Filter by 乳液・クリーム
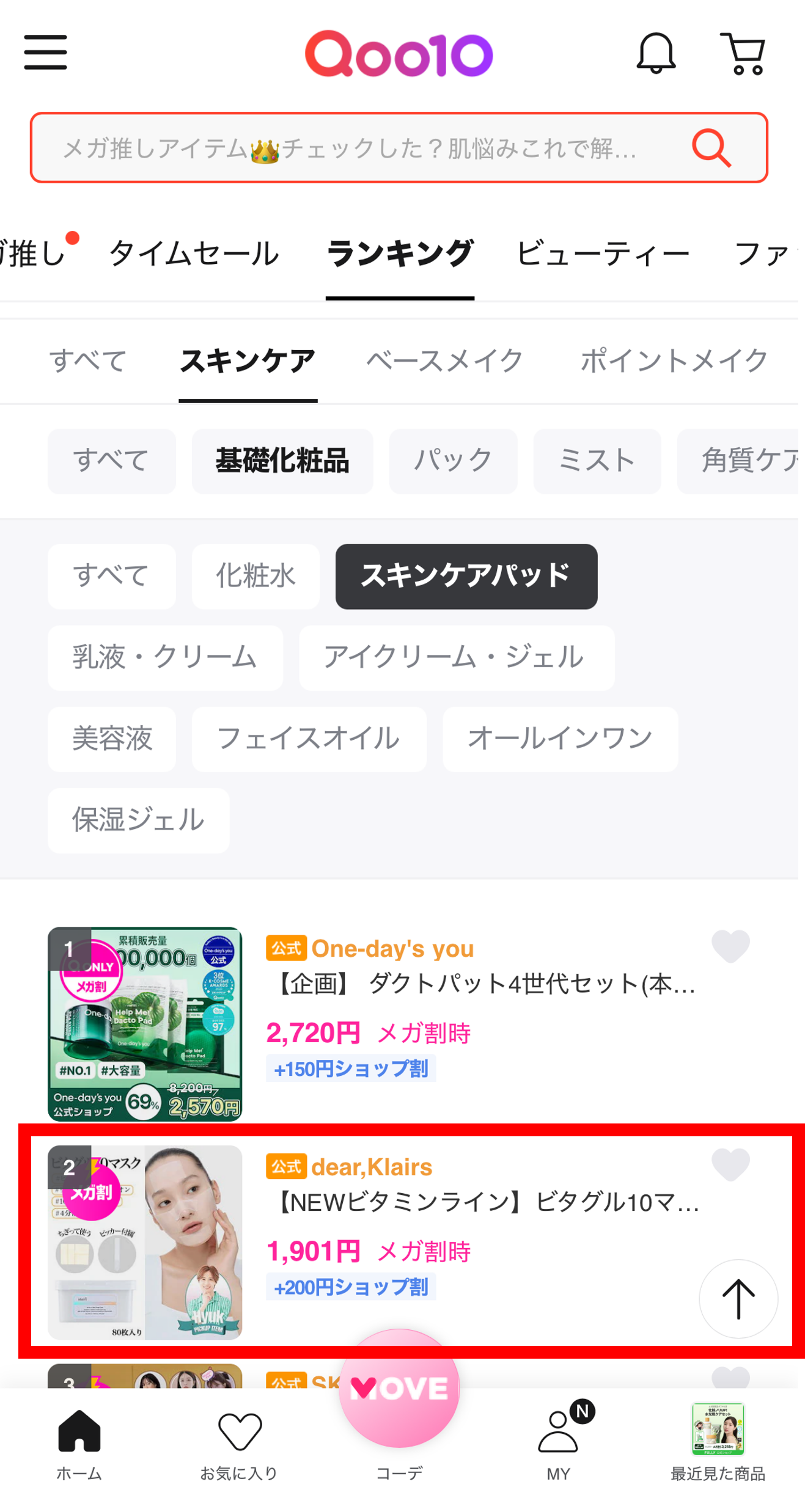Image resolution: width=805 pixels, height=1512 pixels. 165,657
